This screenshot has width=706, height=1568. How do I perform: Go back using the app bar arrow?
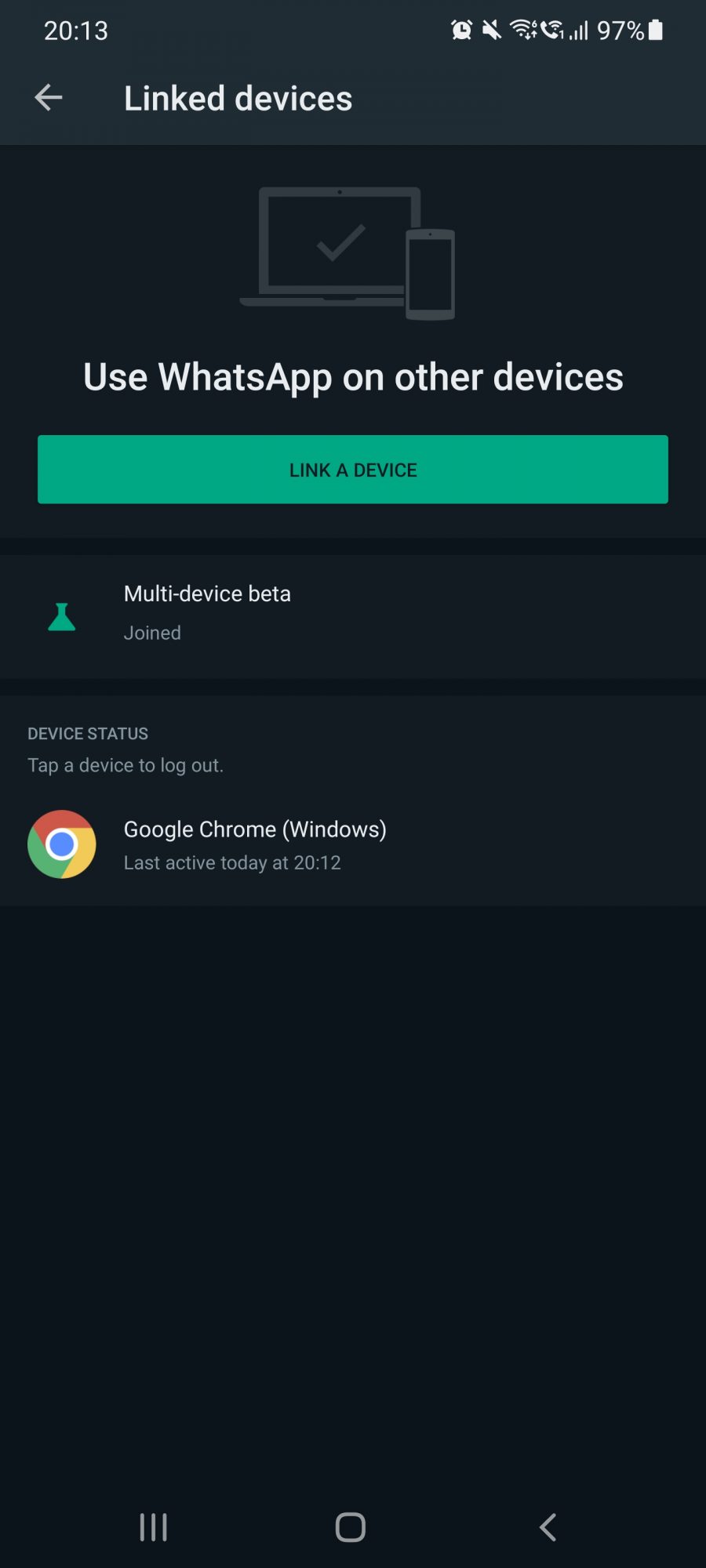[x=49, y=98]
